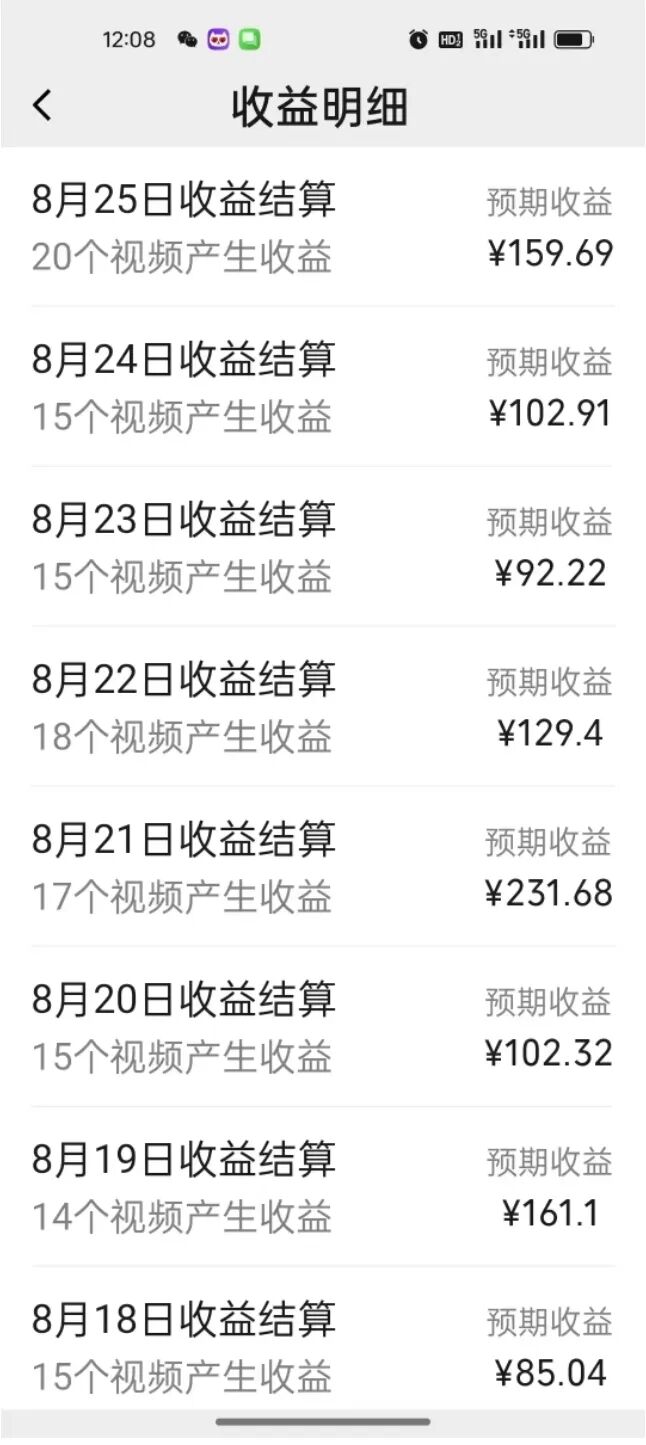Select the 8月22日收益结算 row

click(323, 707)
